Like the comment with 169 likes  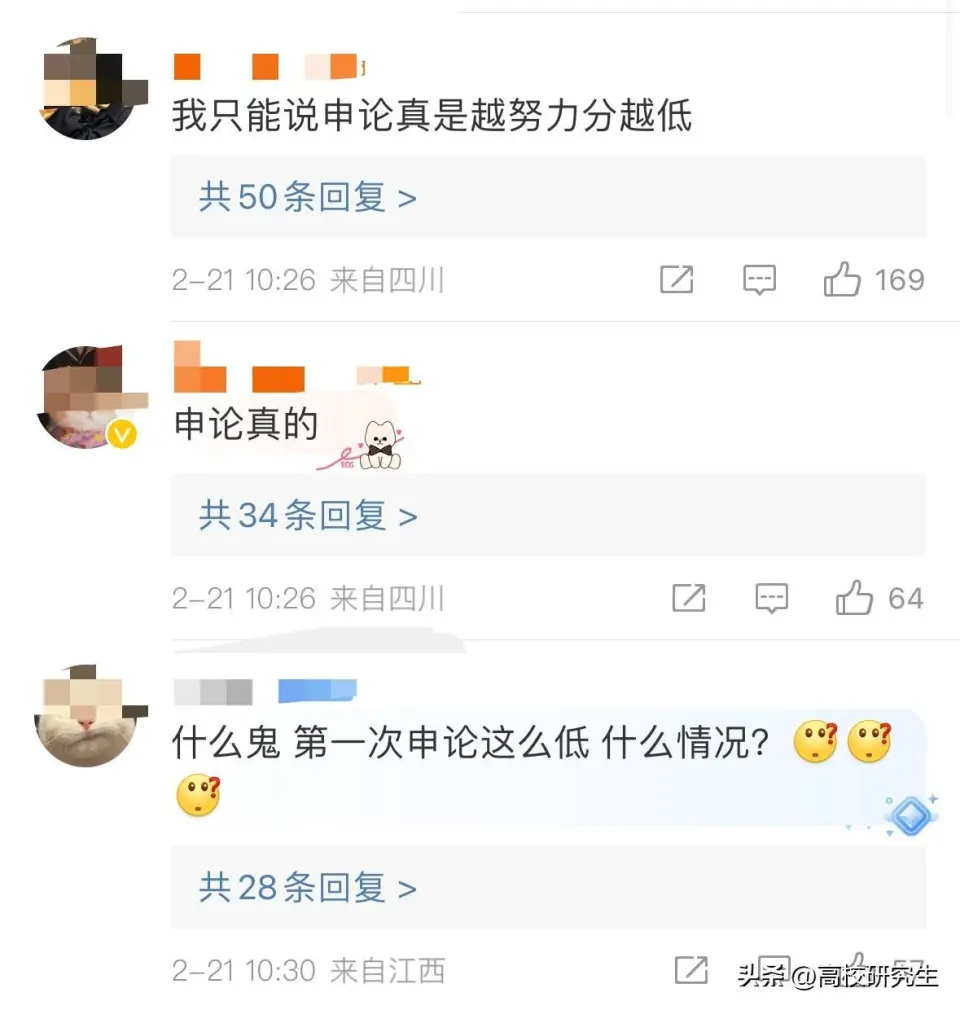tap(842, 280)
